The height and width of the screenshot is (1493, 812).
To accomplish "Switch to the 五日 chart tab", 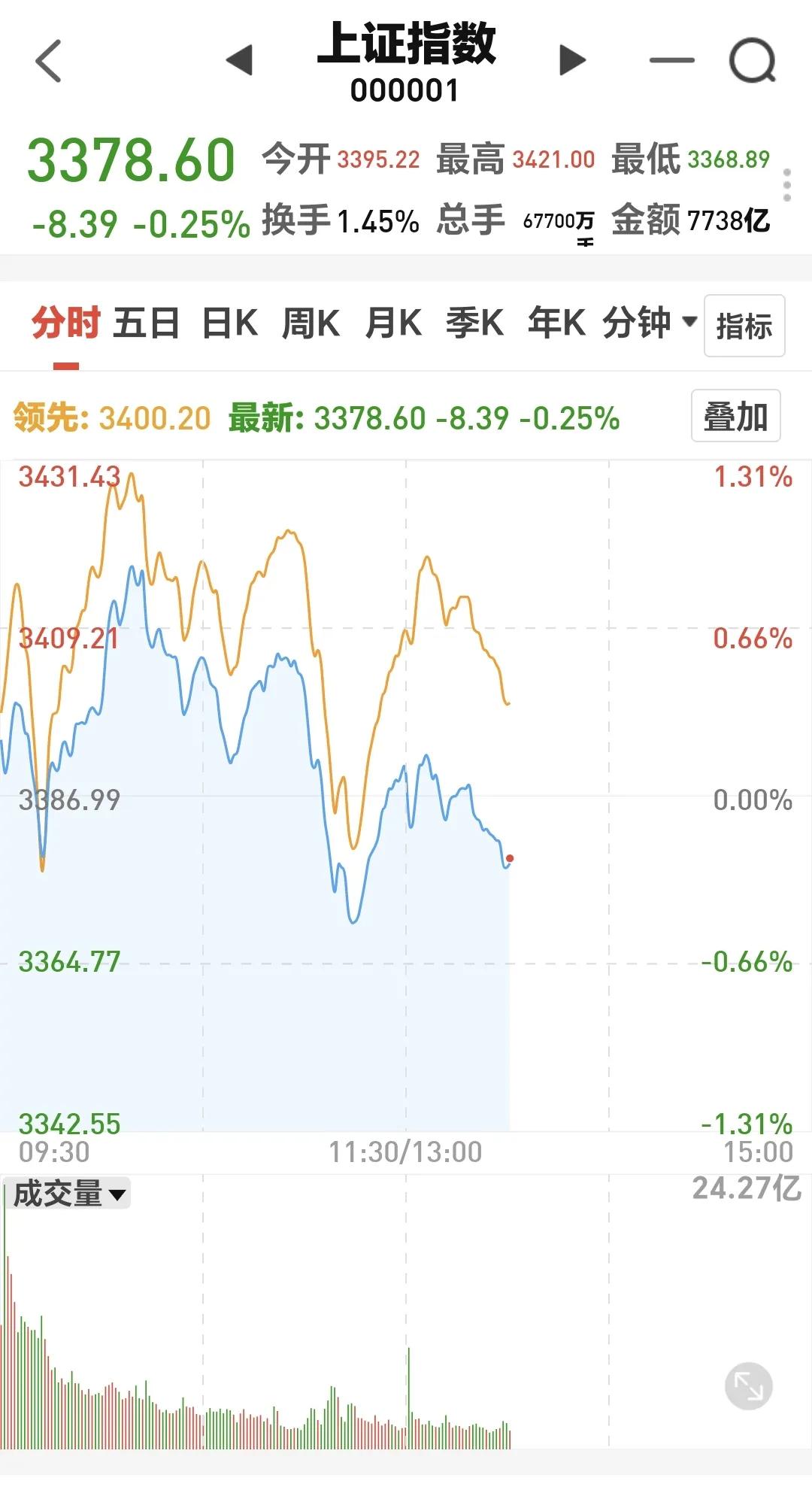I will tap(147, 323).
